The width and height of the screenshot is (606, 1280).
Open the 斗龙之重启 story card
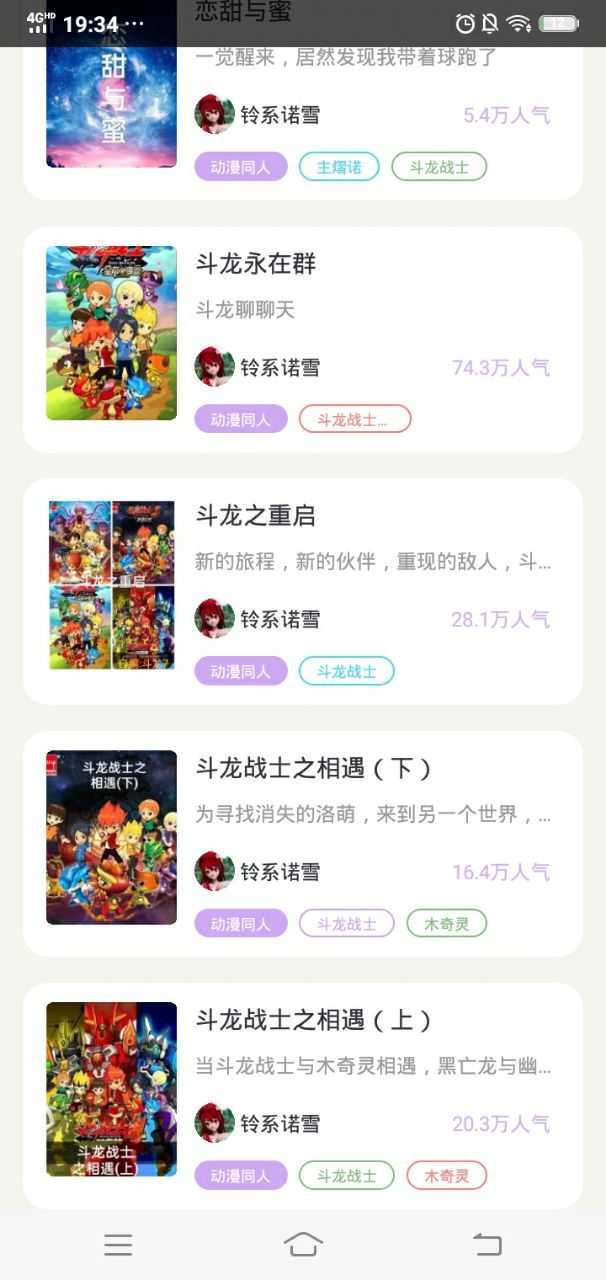302,591
